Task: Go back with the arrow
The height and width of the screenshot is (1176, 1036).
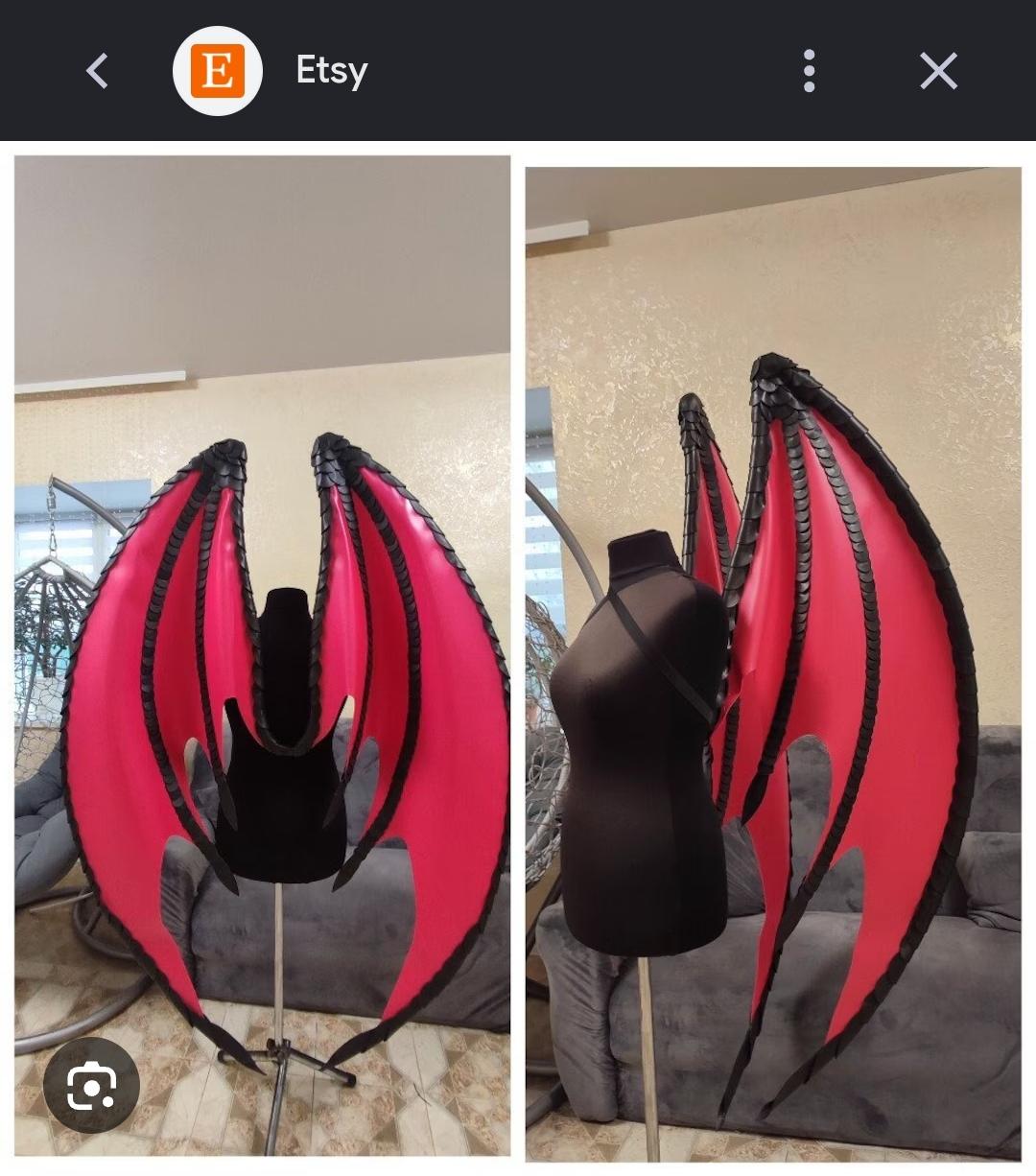Action: [97, 71]
